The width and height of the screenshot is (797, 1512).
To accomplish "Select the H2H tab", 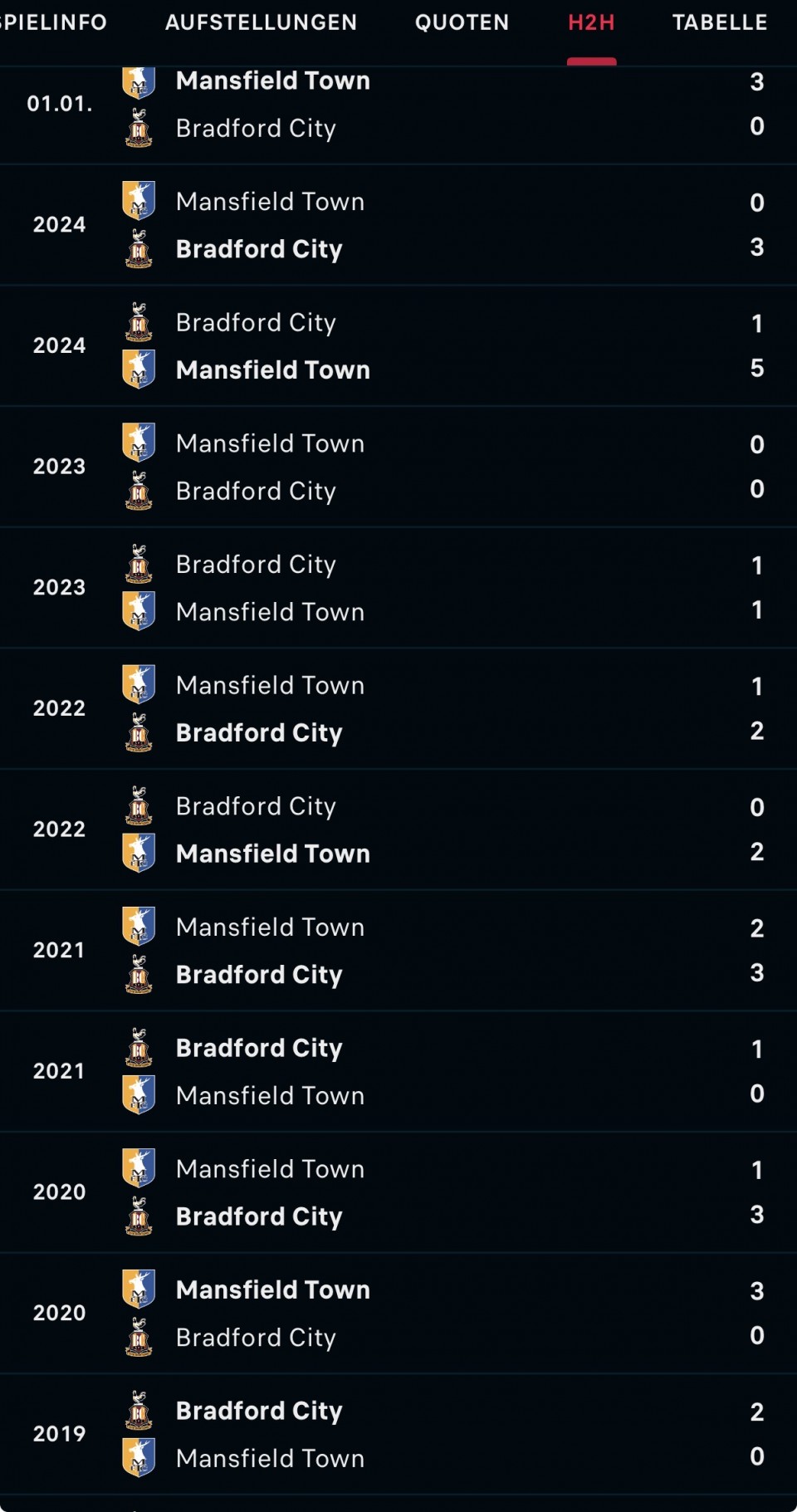I will 591,22.
